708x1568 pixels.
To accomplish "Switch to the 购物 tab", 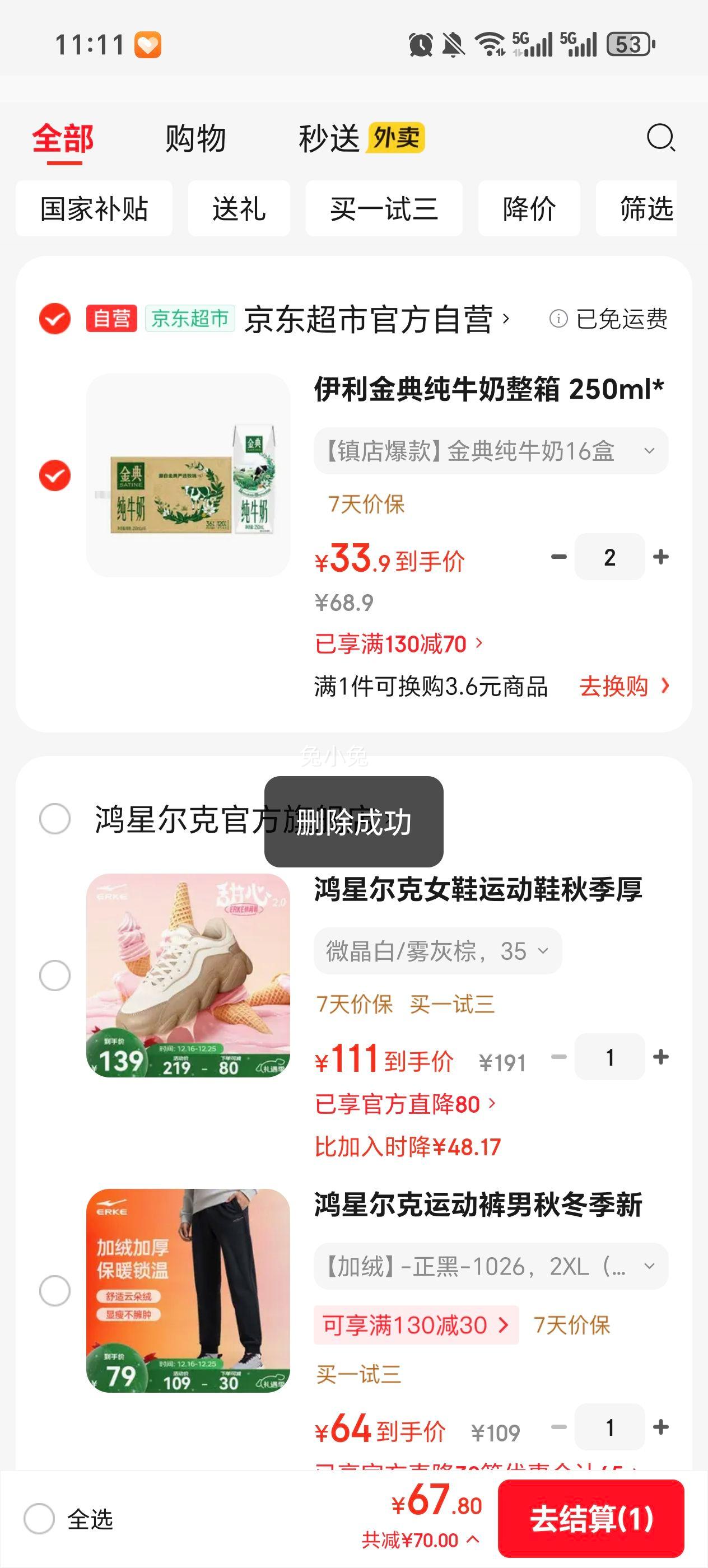I will [x=194, y=139].
